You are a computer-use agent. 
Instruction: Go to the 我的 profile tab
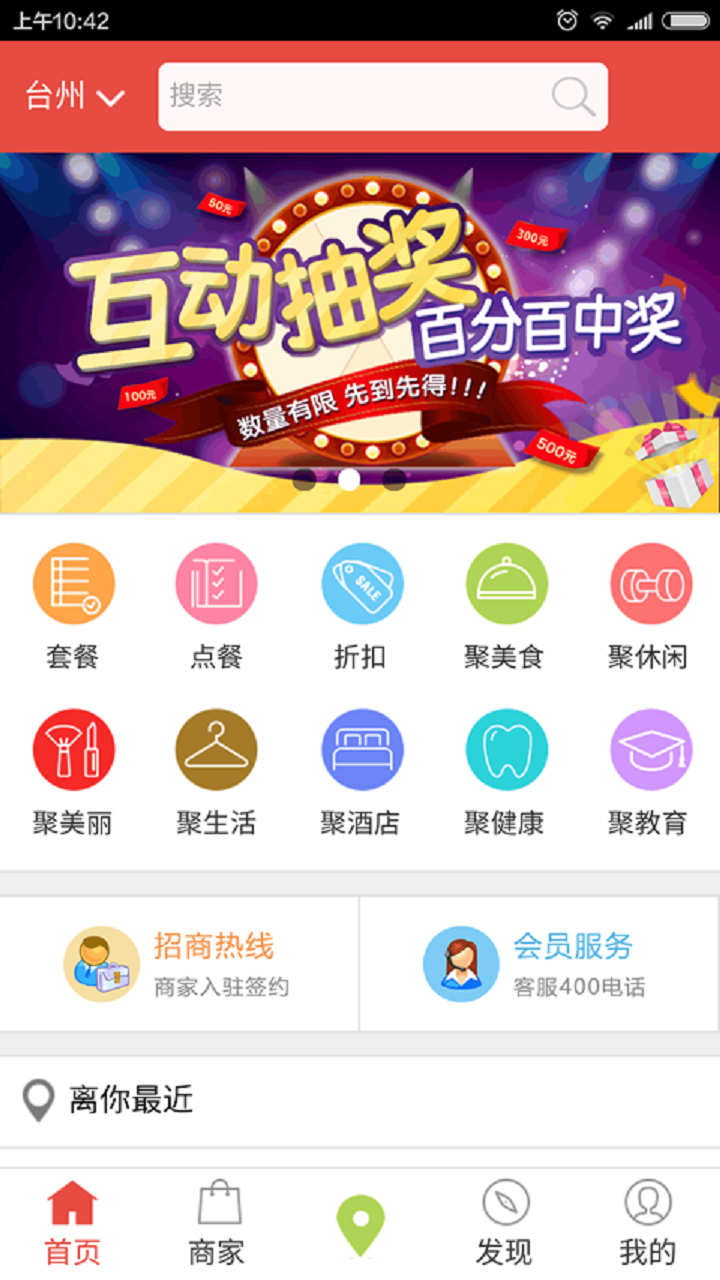(648, 1224)
